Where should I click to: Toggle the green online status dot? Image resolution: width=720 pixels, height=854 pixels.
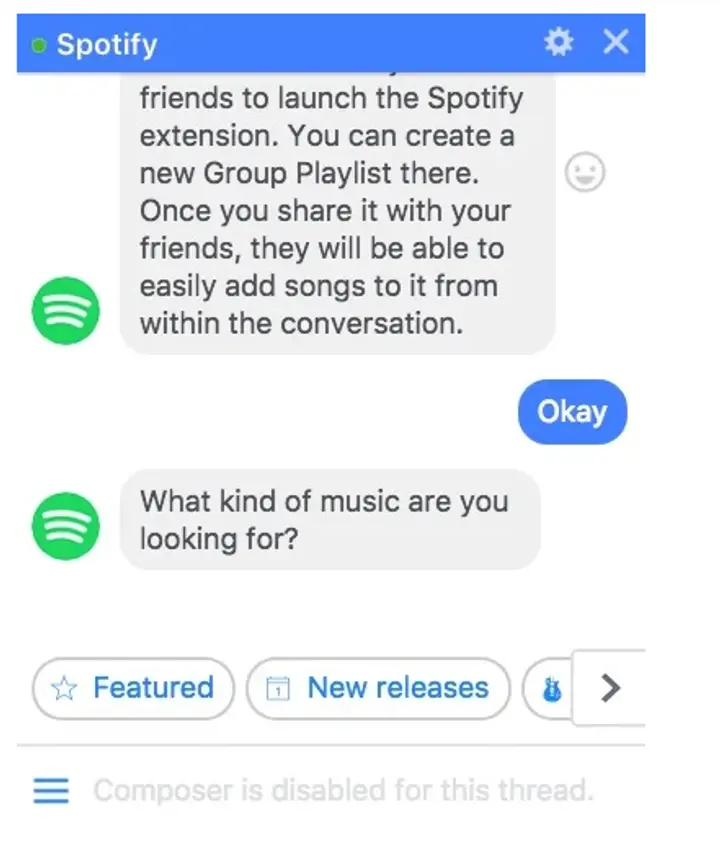click(40, 43)
